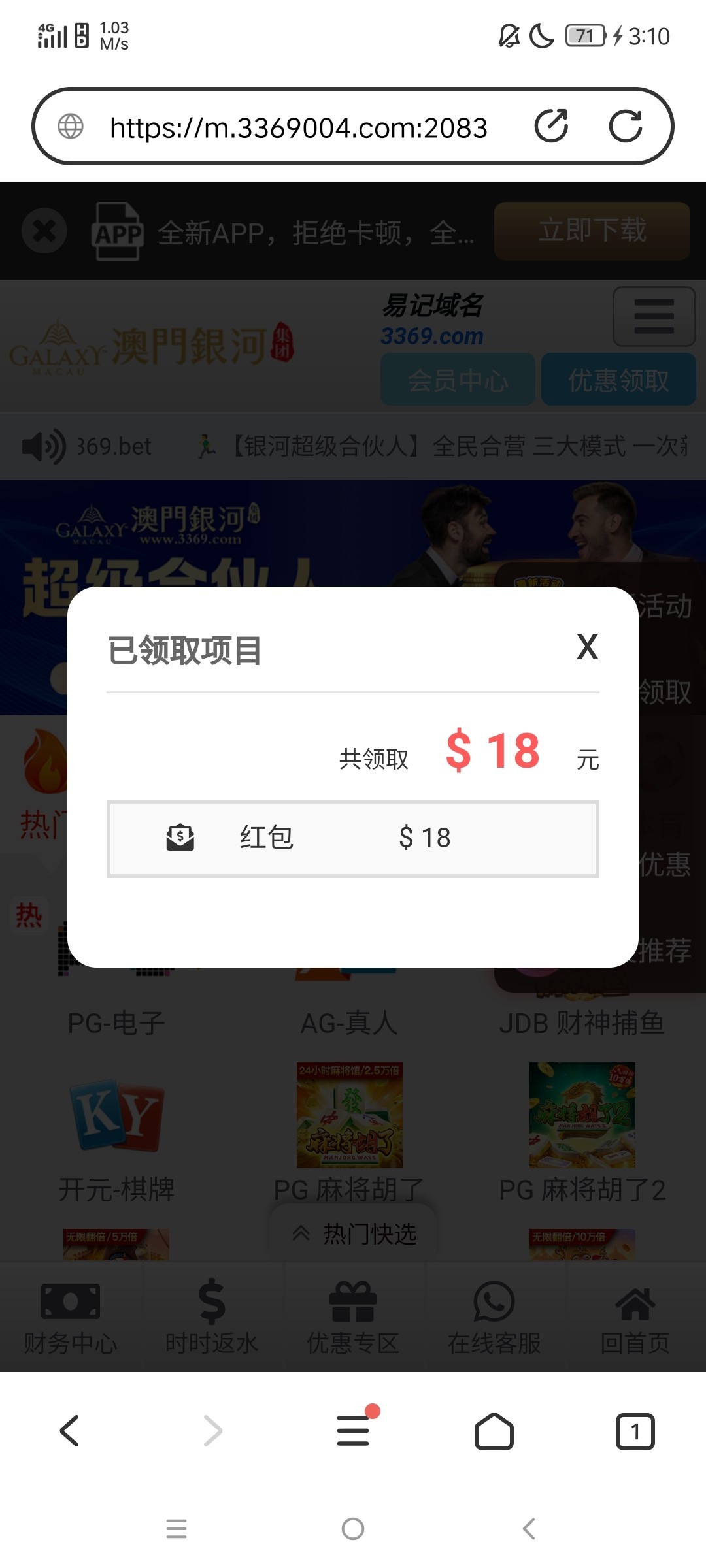Viewport: 706px width, 1568px height.
Task: Go back in the browser toolbar
Action: [x=70, y=1431]
